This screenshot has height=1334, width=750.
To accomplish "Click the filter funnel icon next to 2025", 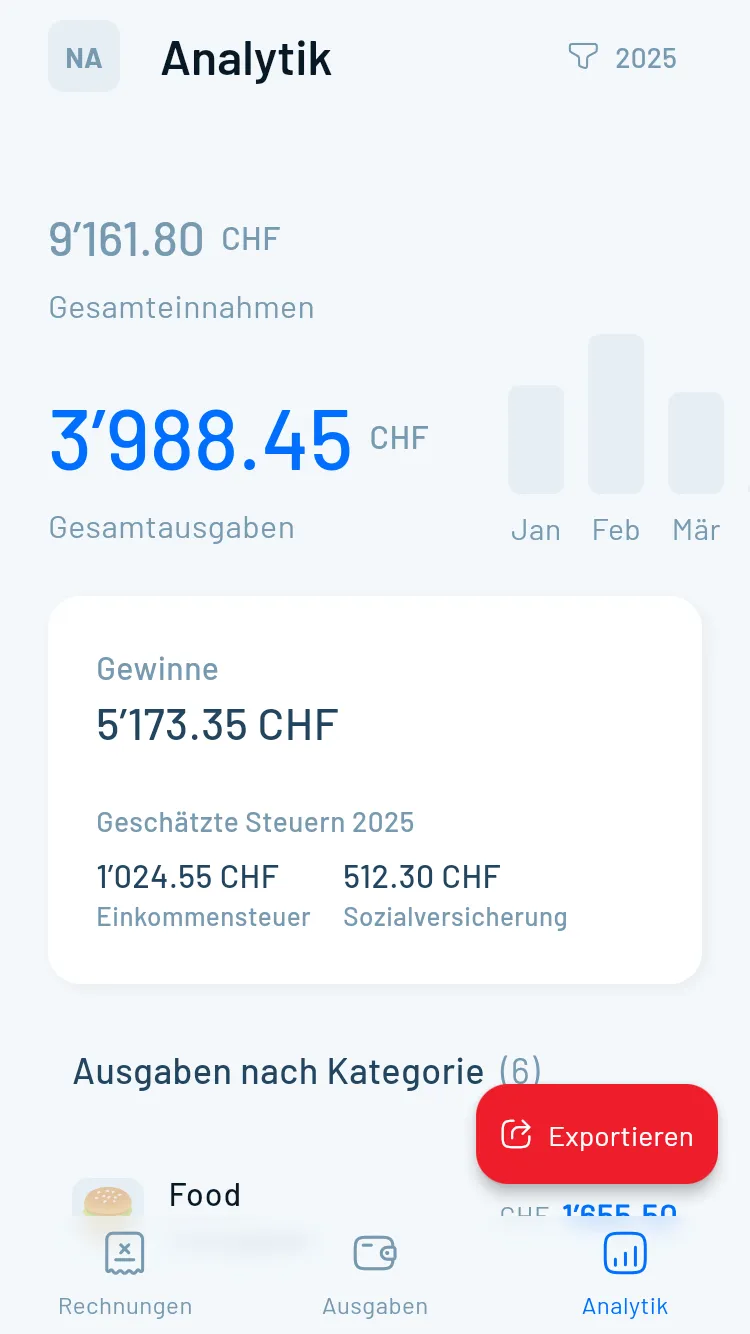I will pyautogui.click(x=585, y=57).
